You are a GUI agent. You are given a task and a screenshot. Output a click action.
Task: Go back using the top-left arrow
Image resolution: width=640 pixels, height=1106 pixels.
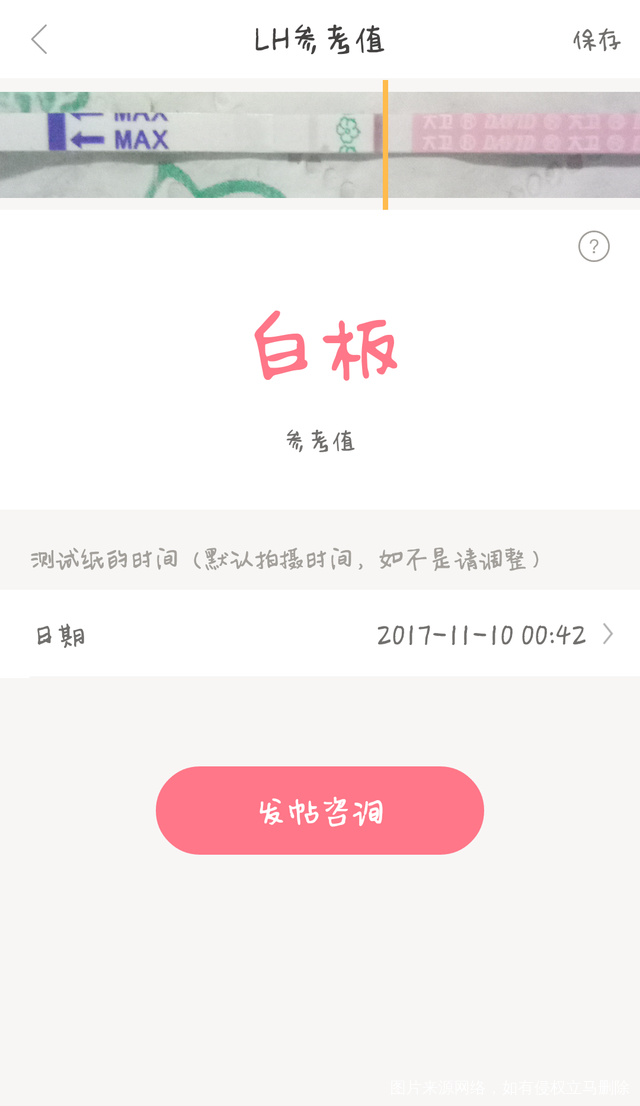pos(39,40)
